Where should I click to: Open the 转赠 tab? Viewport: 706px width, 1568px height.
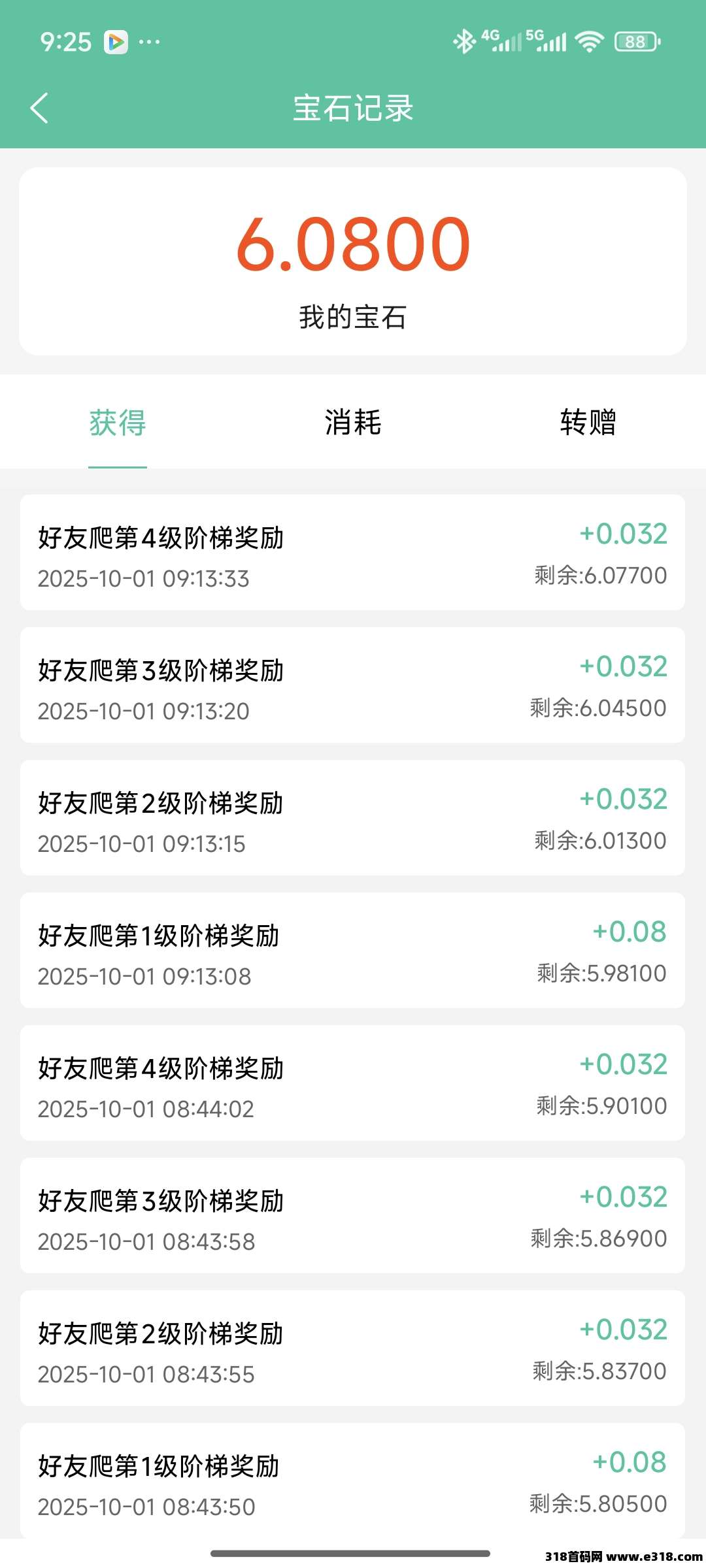click(588, 423)
